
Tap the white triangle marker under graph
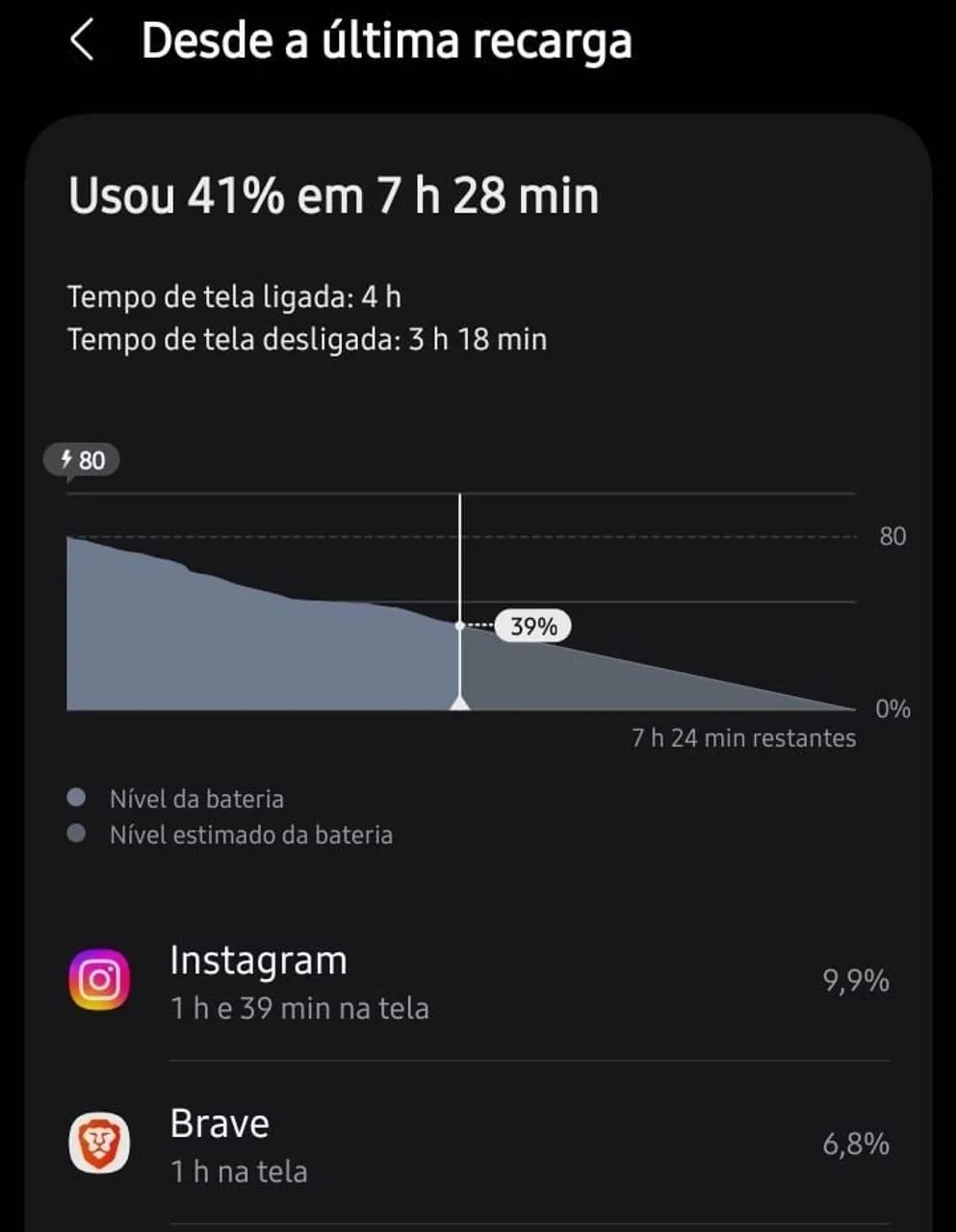point(460,706)
